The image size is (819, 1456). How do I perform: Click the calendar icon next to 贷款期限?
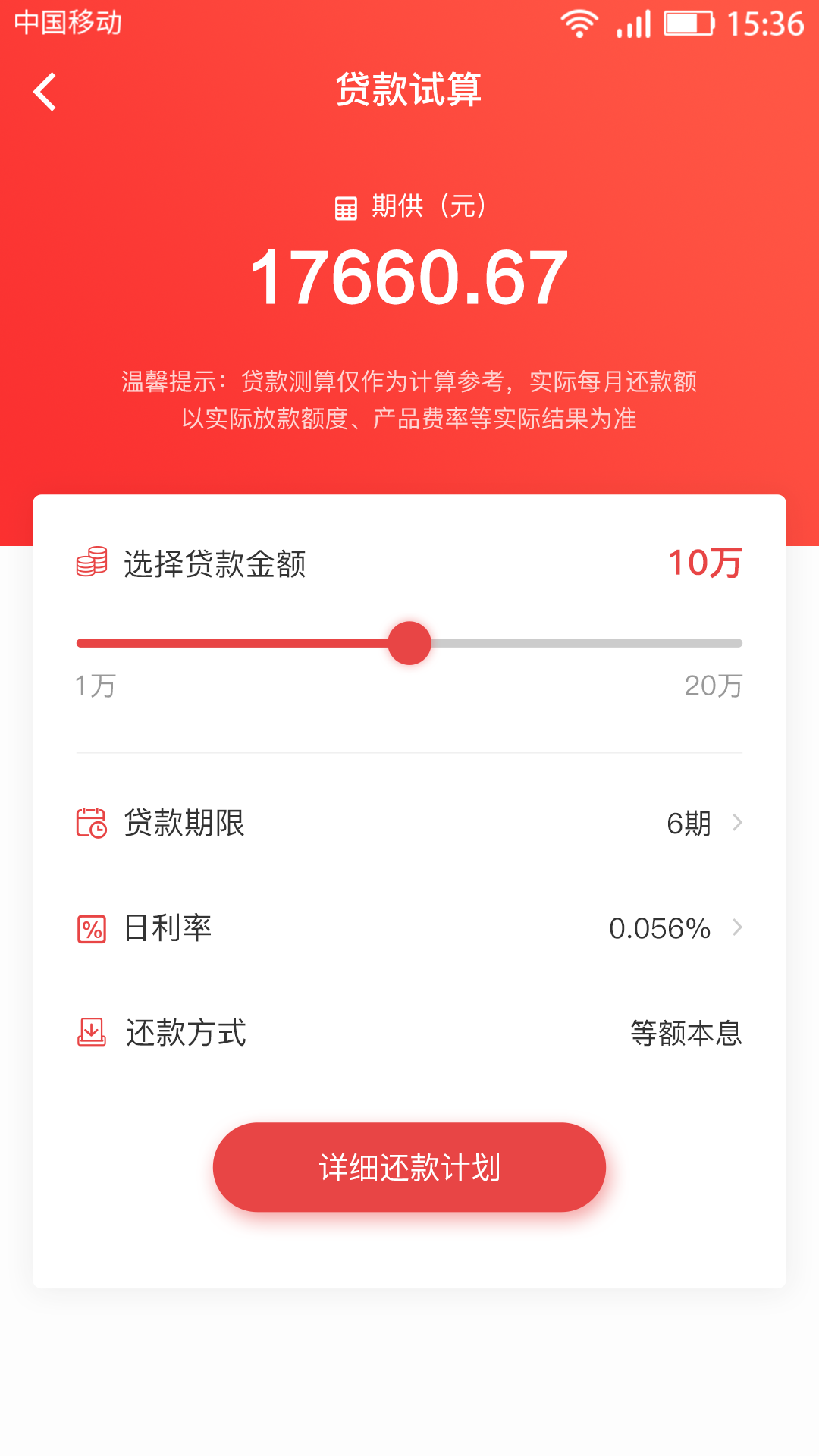[x=91, y=823]
